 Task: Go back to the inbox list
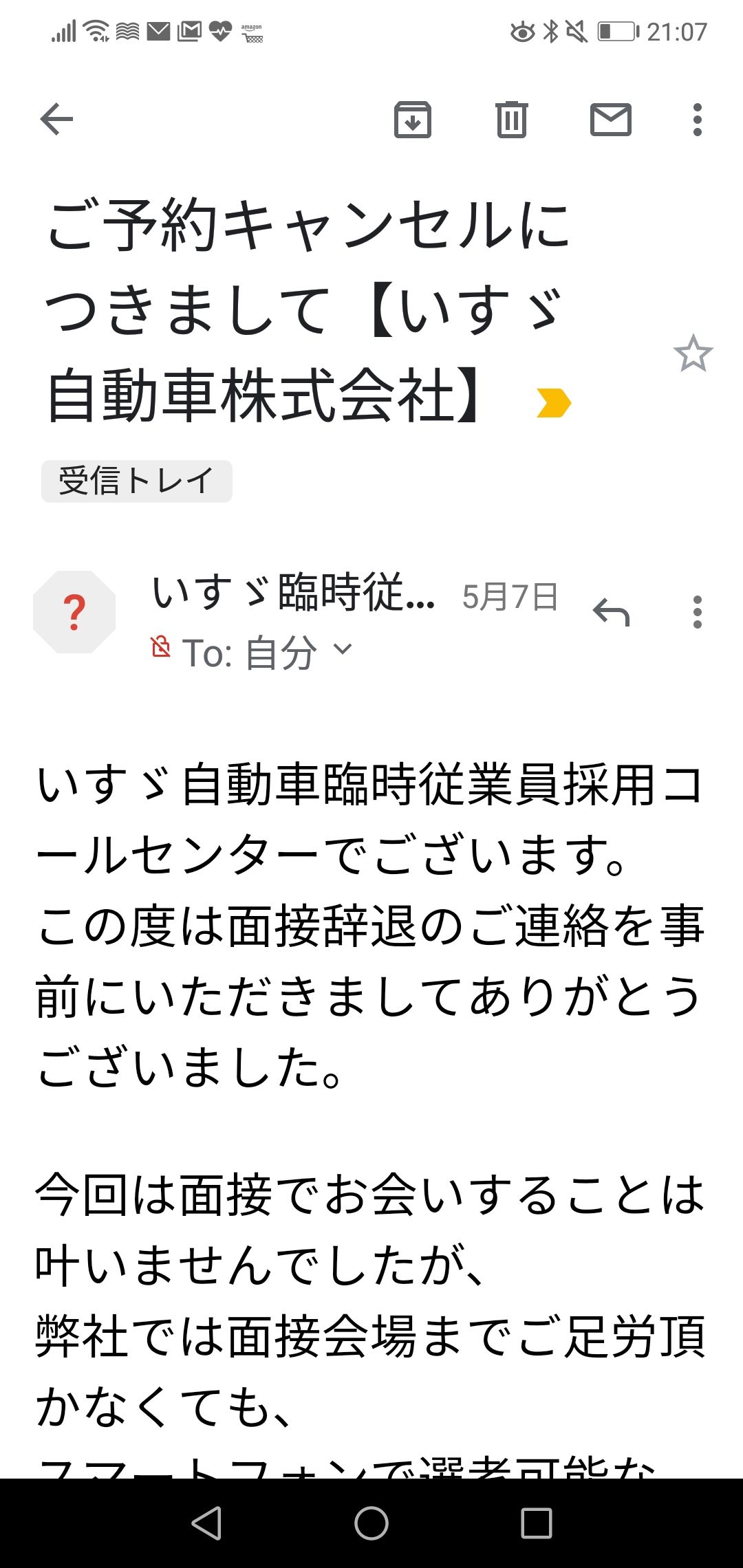click(56, 120)
